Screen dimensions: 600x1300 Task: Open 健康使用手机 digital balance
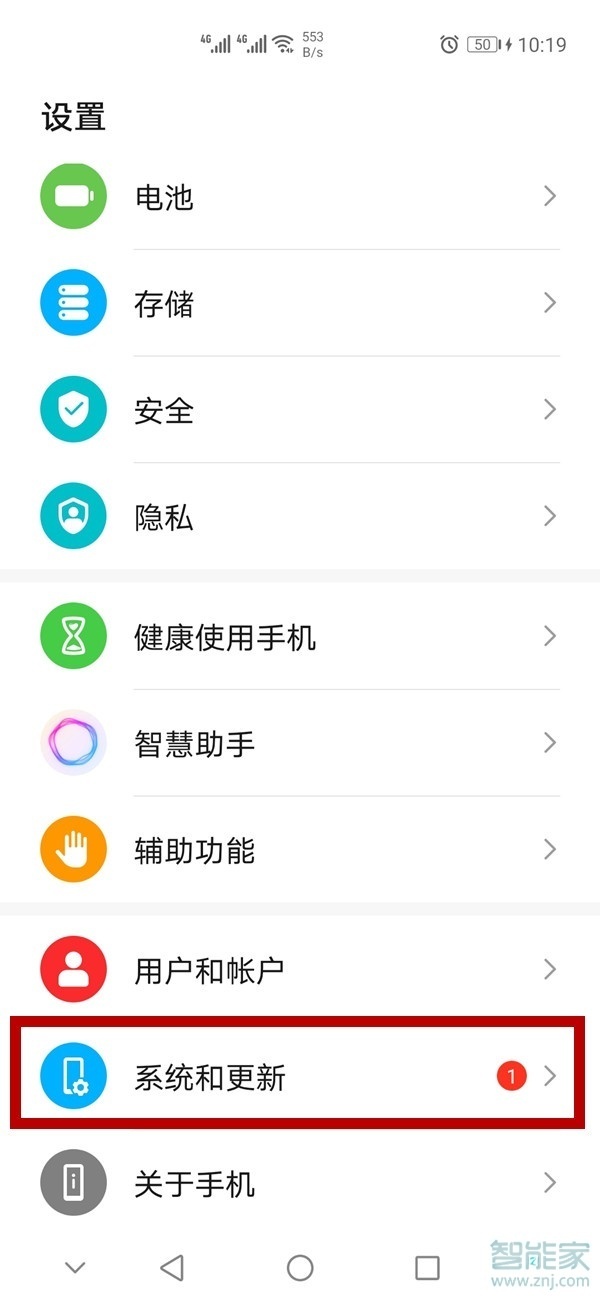point(300,636)
